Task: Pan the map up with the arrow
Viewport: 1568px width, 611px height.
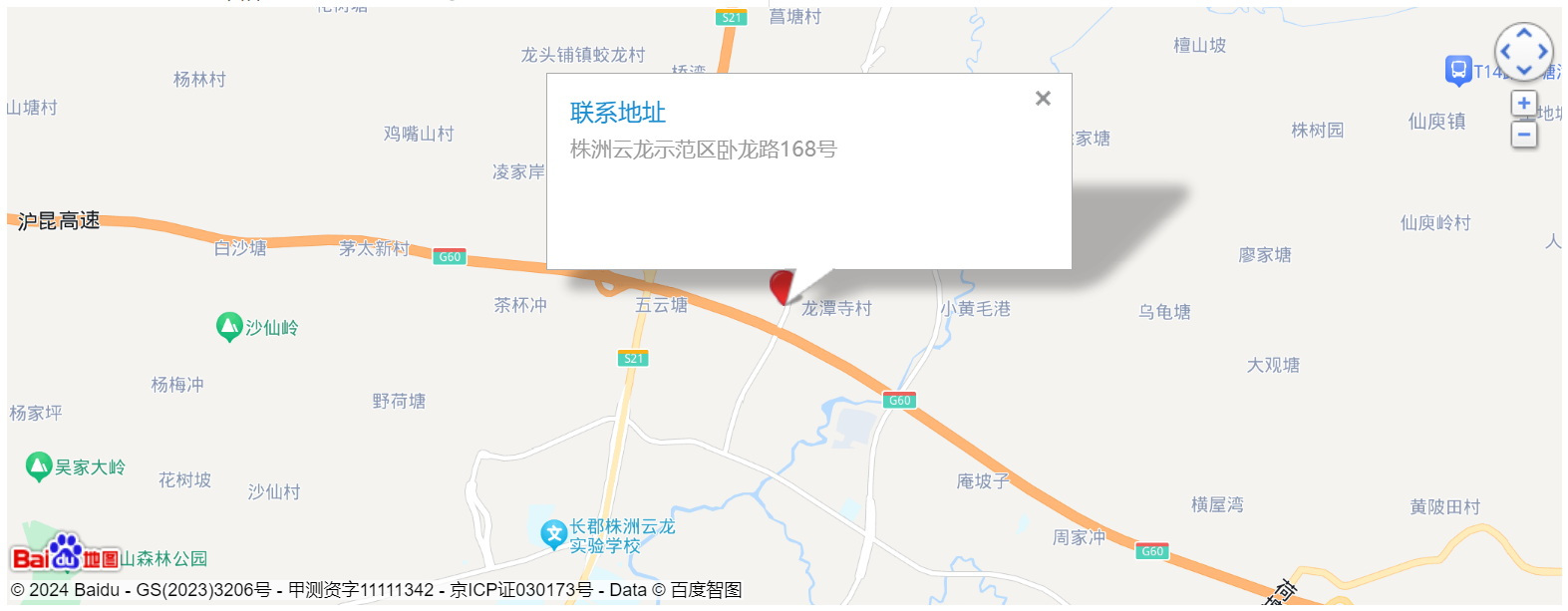Action: (1524, 34)
